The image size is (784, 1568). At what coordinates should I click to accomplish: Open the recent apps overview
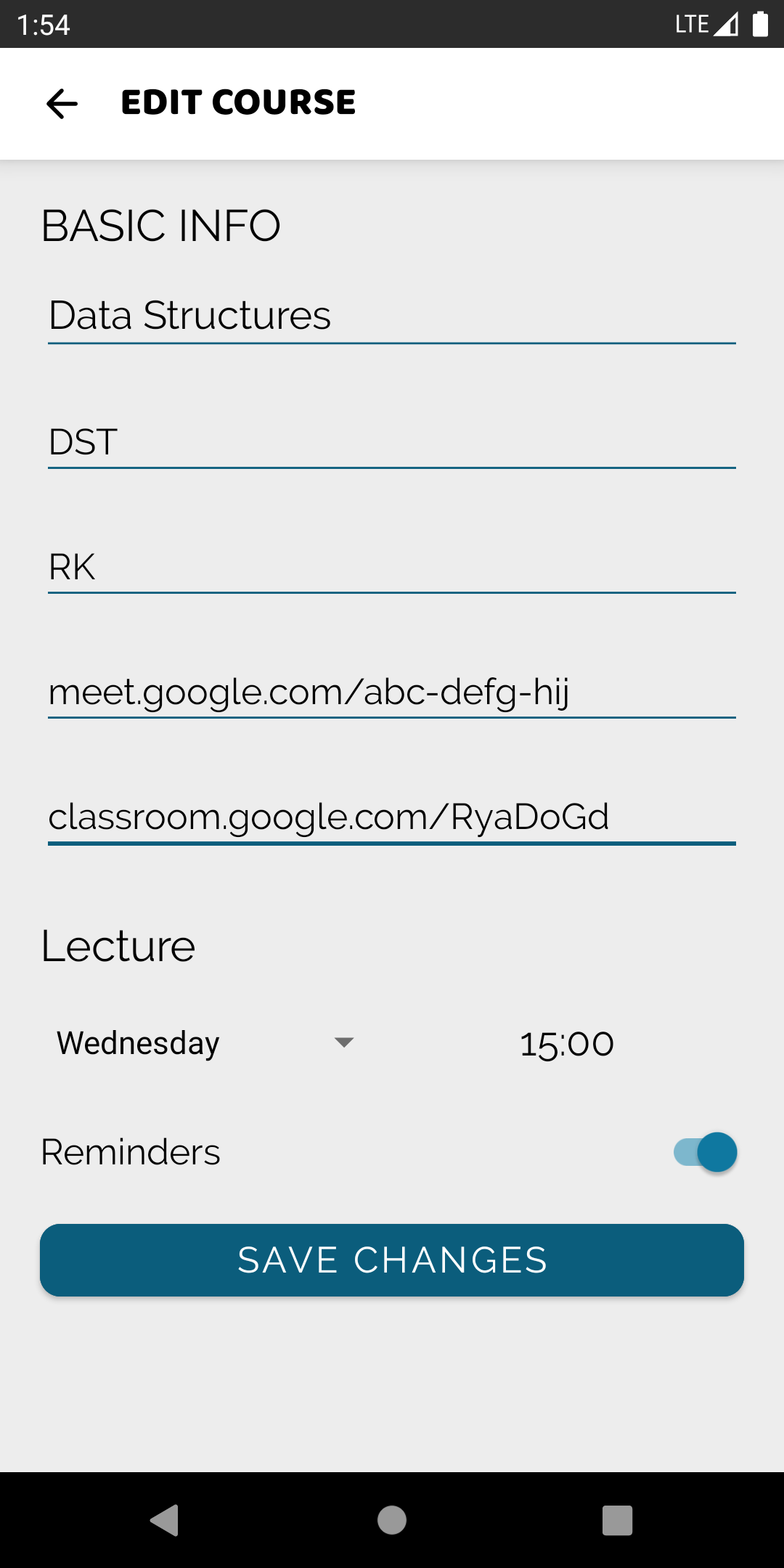pos(616,1522)
